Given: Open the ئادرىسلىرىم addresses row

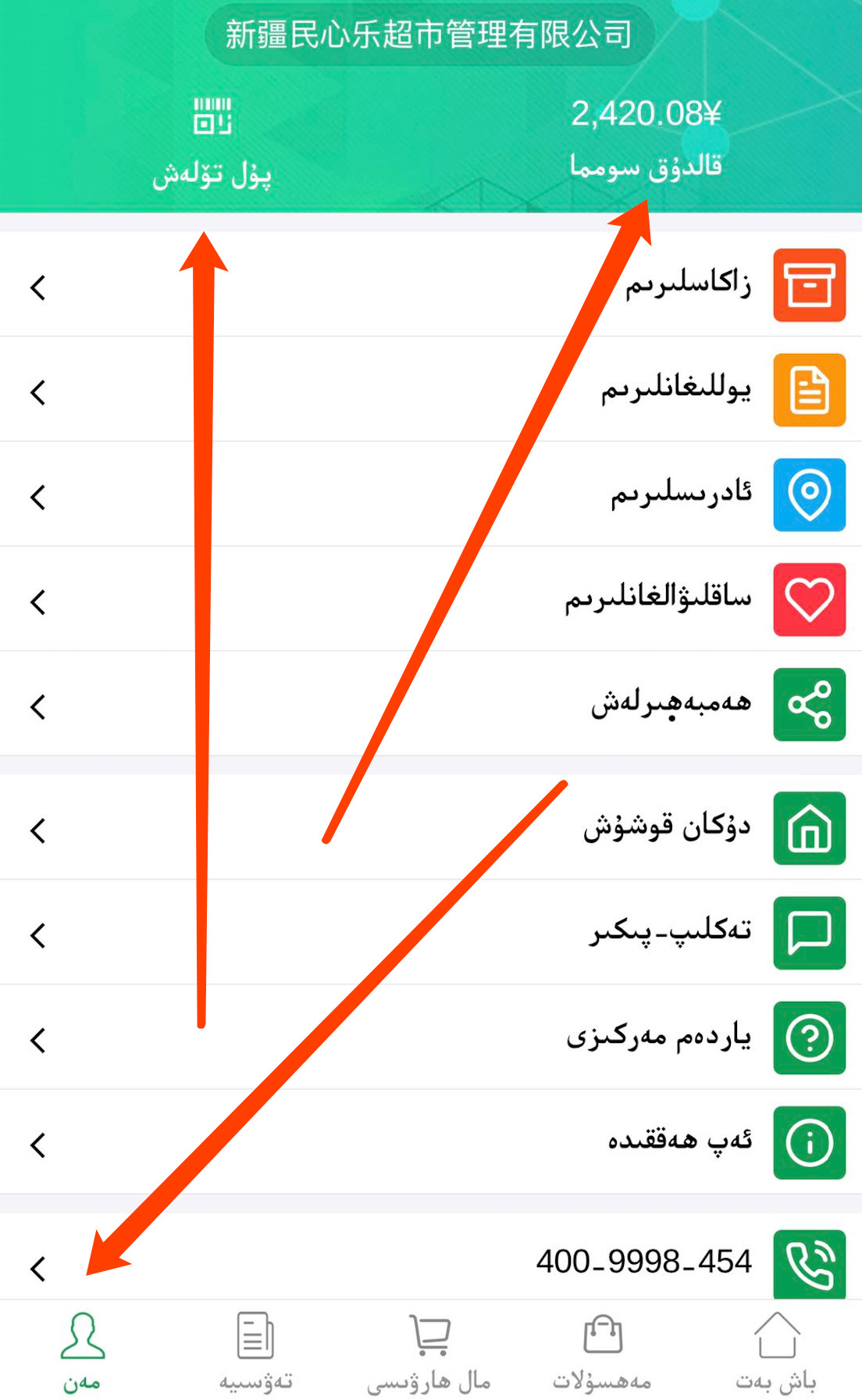Looking at the screenshot, I should pyautogui.click(x=431, y=495).
